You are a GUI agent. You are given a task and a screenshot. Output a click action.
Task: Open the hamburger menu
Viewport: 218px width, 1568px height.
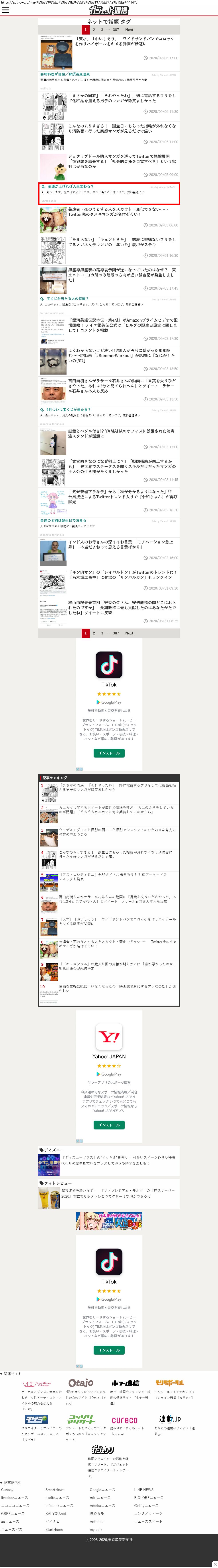(6, 10)
